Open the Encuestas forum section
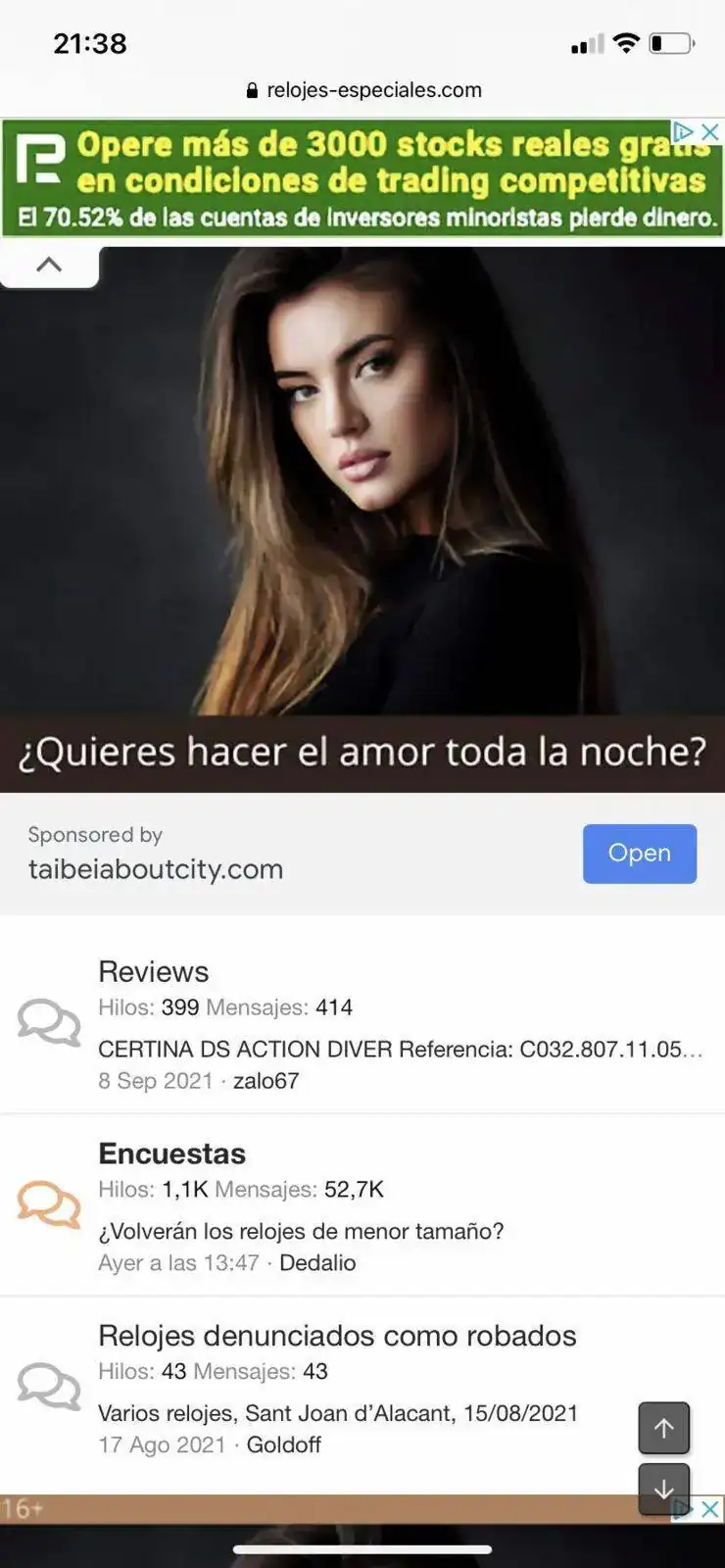This screenshot has width=725, height=1568. 171,1153
